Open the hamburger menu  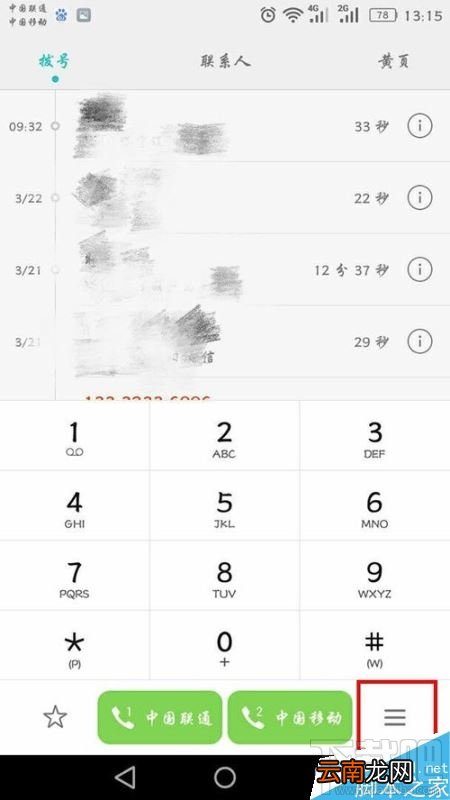click(395, 717)
